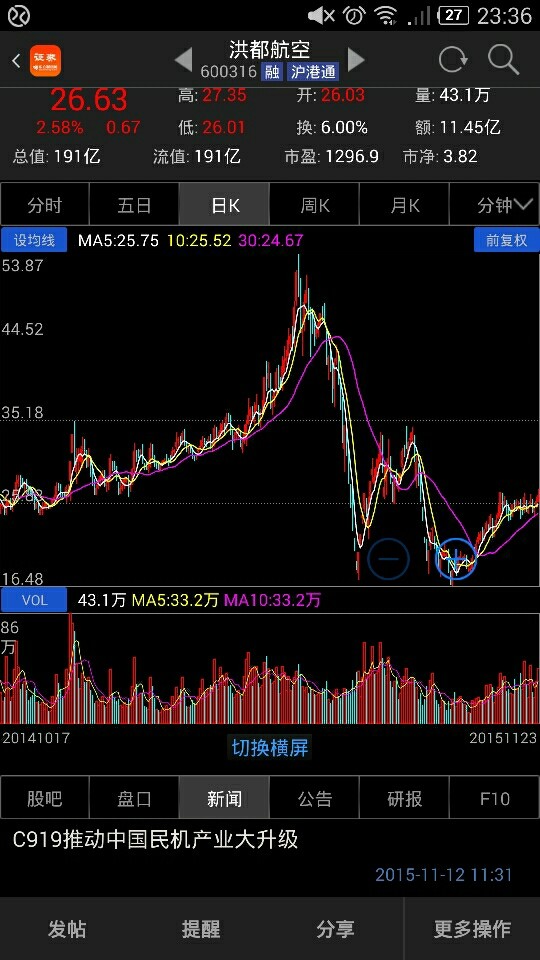The image size is (540, 960).
Task: Switch to the previous stock with left triangle
Action: [184, 60]
